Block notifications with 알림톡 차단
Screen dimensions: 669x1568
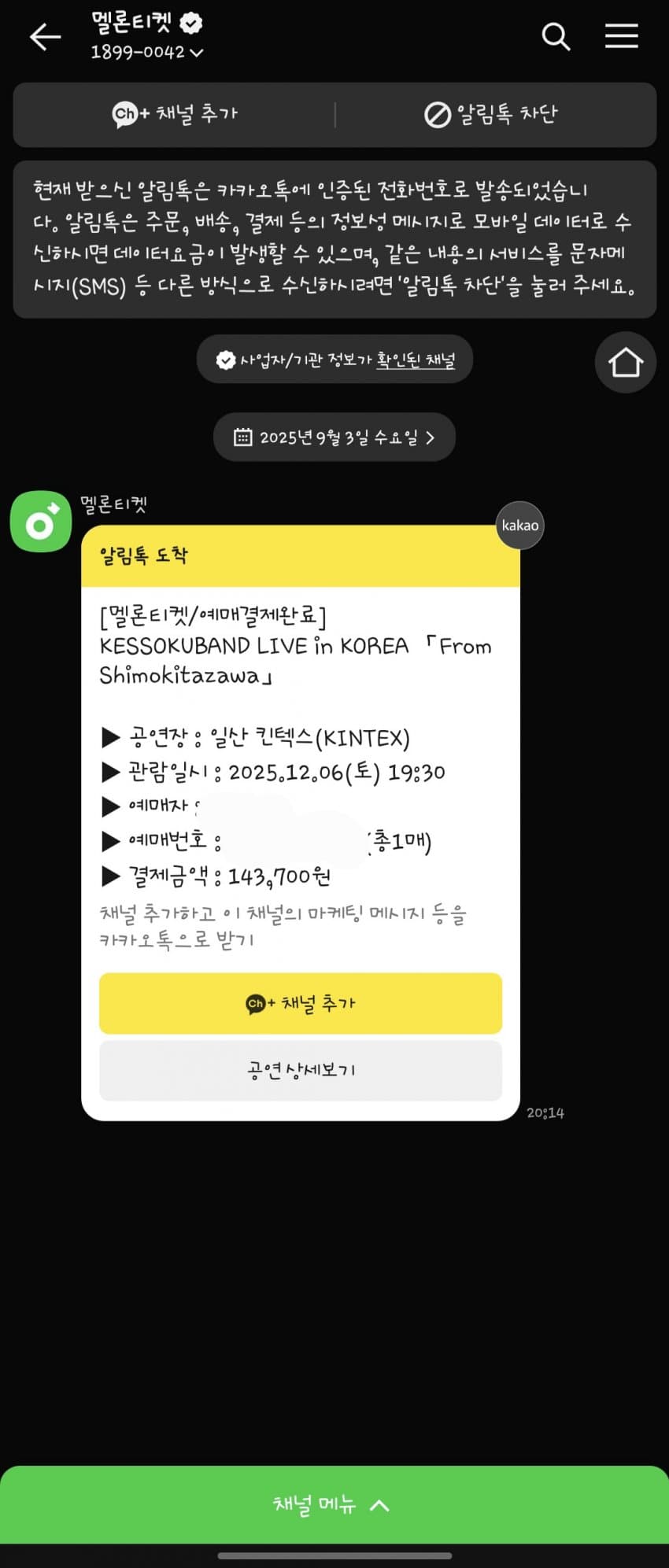(x=491, y=114)
